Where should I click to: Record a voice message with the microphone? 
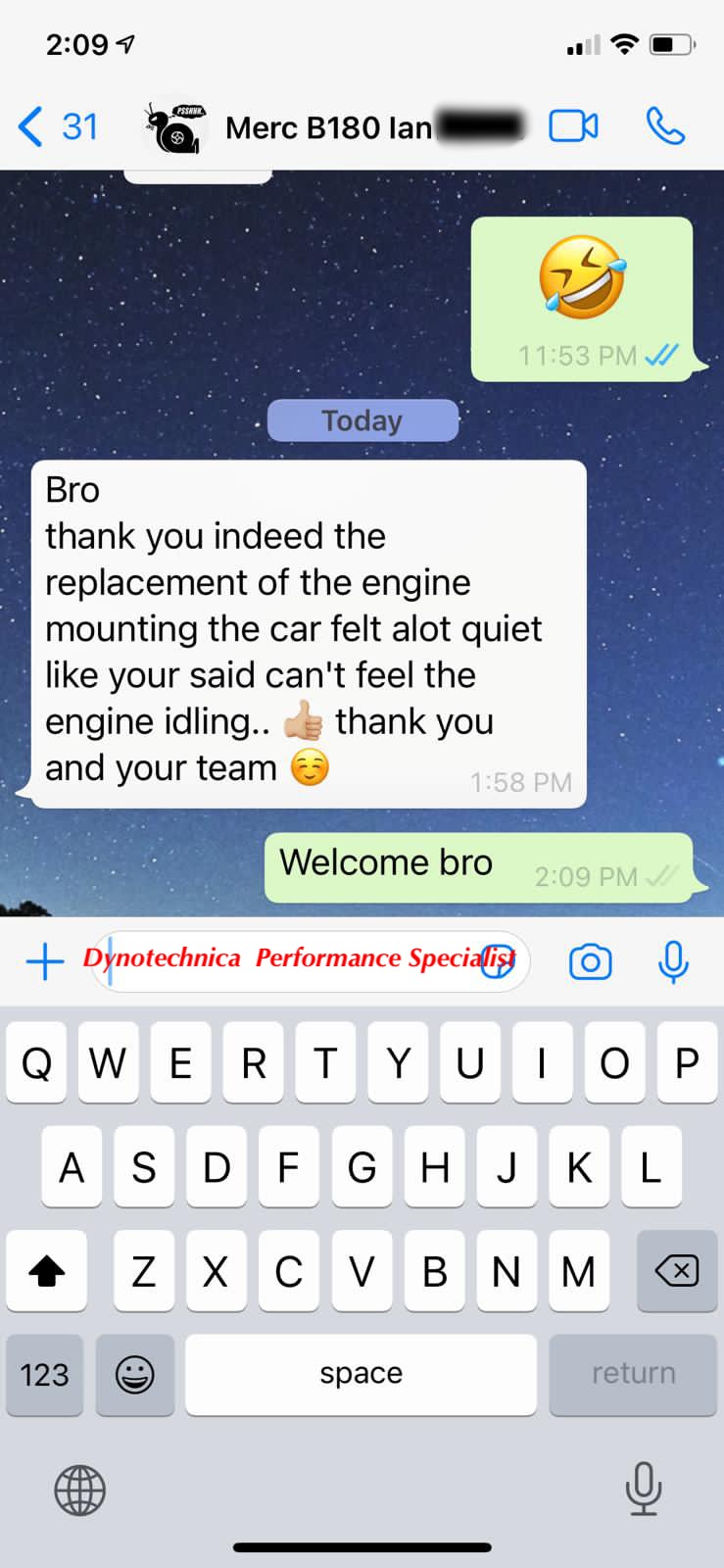point(673,961)
